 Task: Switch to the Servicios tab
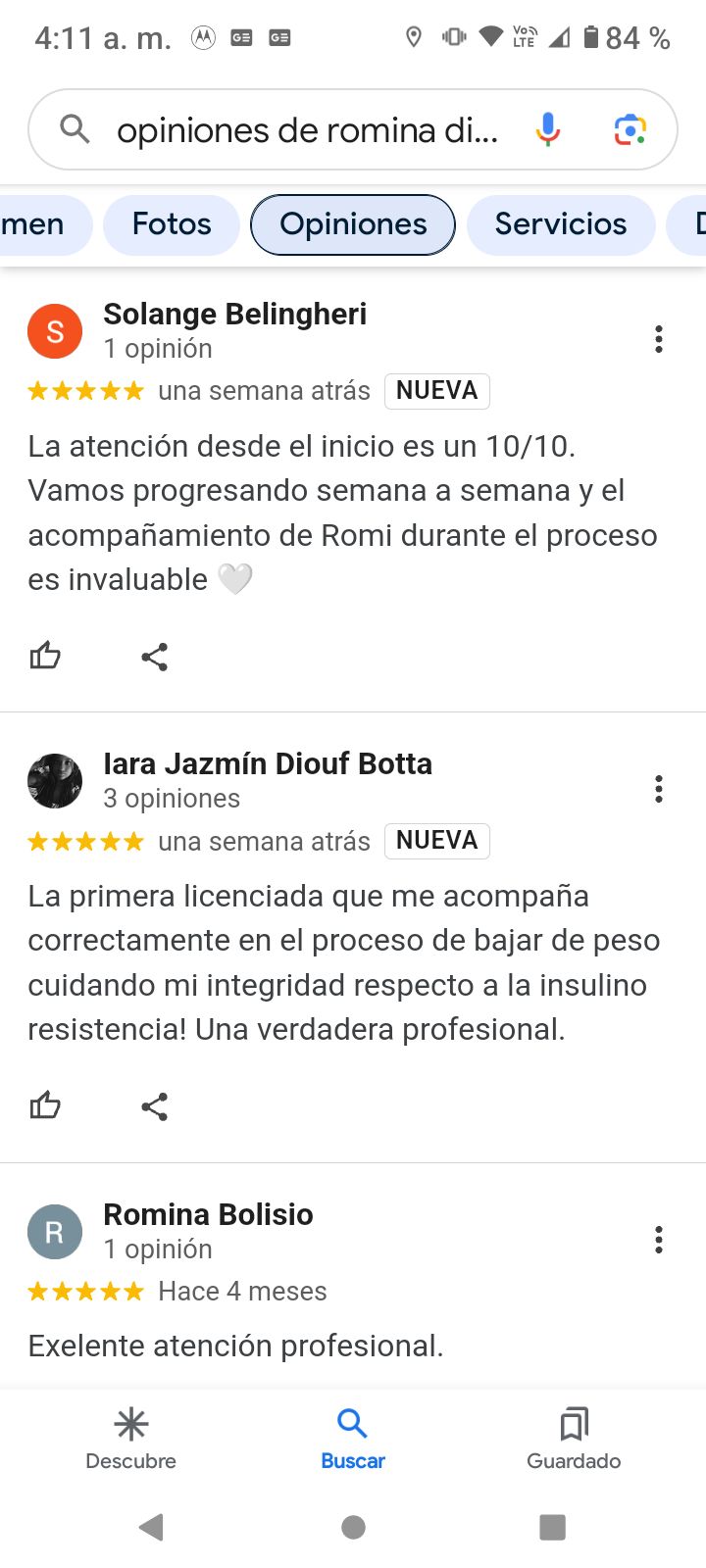point(561,224)
